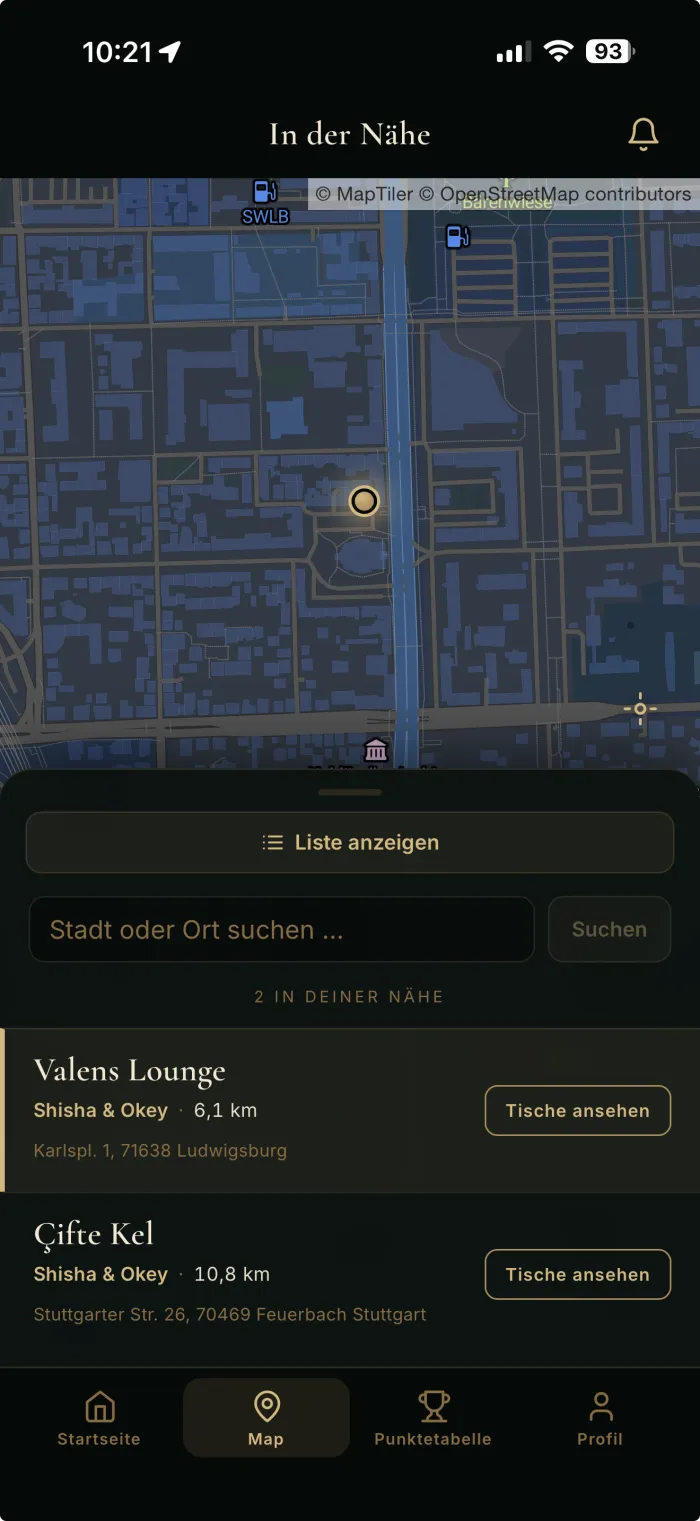View tables at Çifte Kel

[x=578, y=1274]
